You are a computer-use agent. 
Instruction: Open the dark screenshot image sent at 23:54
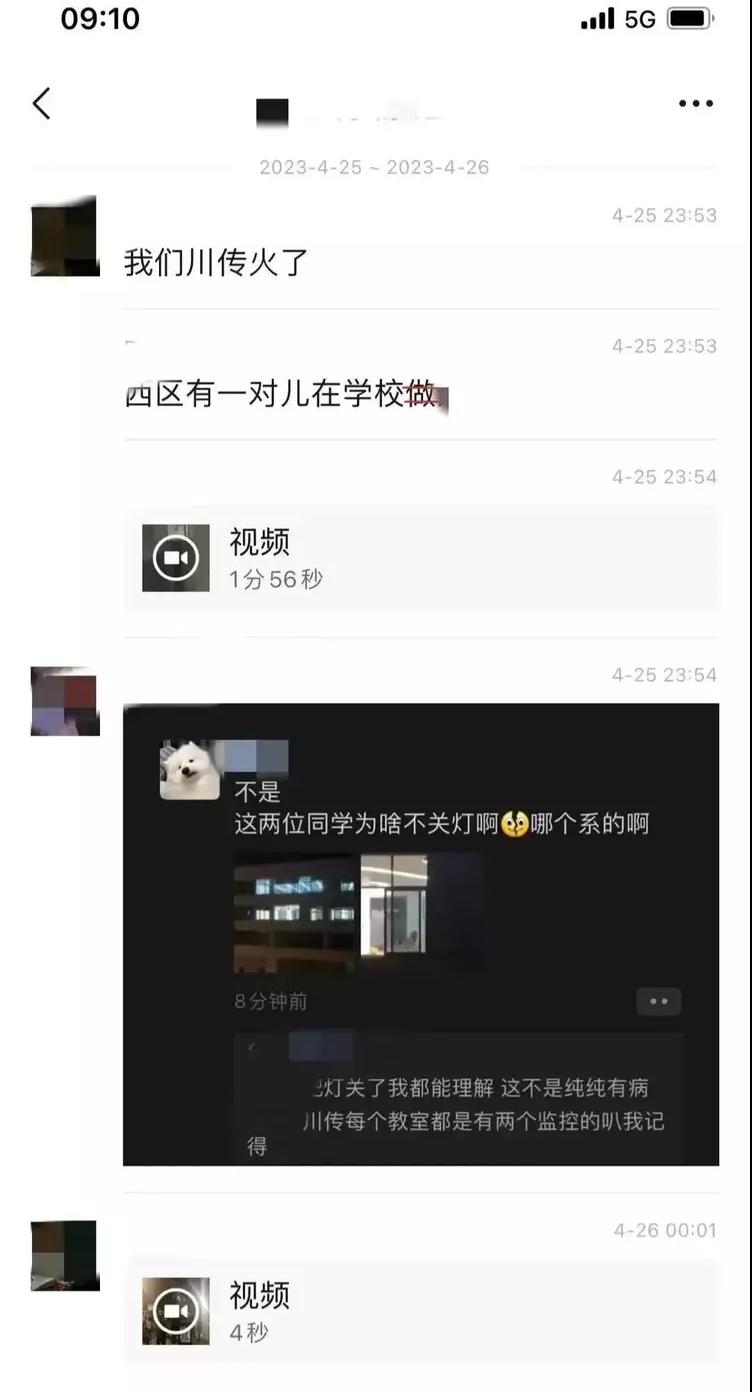click(x=420, y=934)
